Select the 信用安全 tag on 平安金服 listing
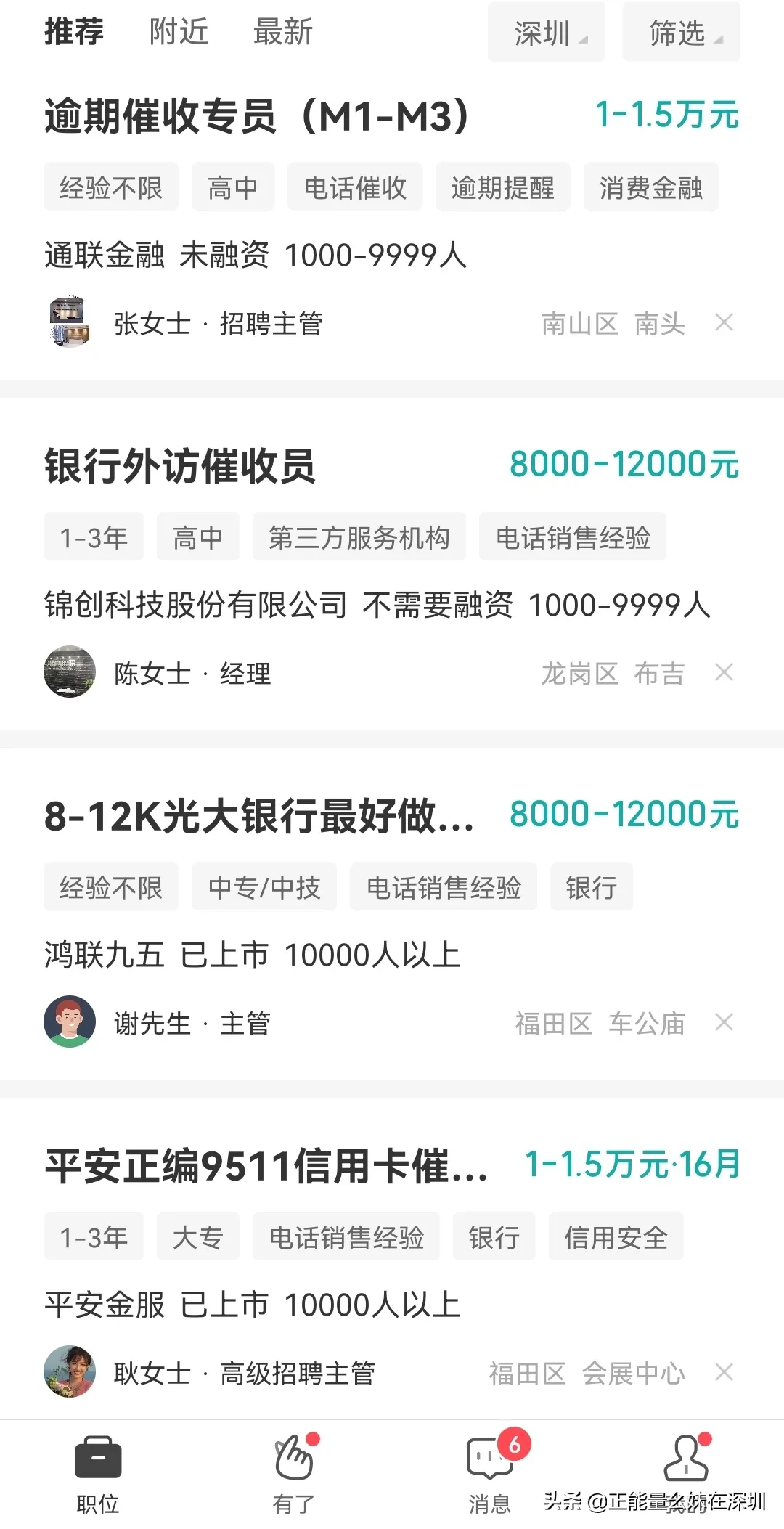 tap(616, 1236)
